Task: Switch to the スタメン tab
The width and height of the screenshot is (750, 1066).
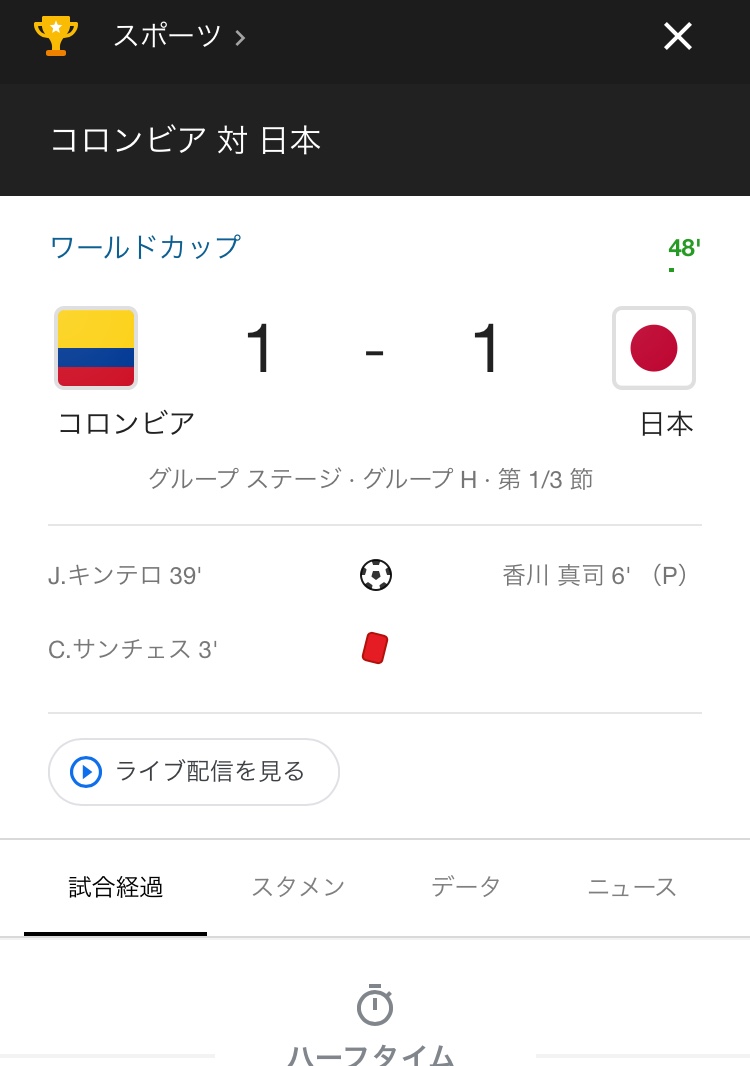Action: click(x=298, y=887)
